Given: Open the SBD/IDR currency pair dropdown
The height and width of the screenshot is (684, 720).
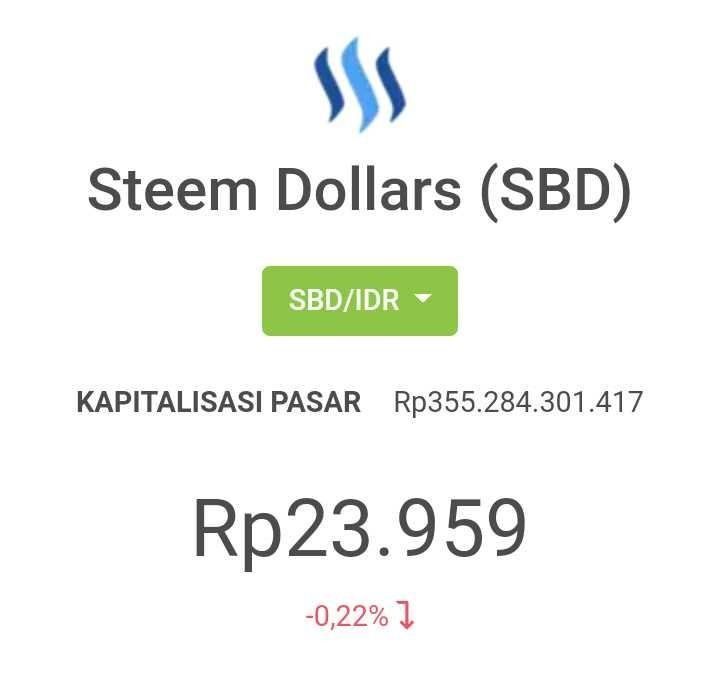Looking at the screenshot, I should pyautogui.click(x=360, y=301).
